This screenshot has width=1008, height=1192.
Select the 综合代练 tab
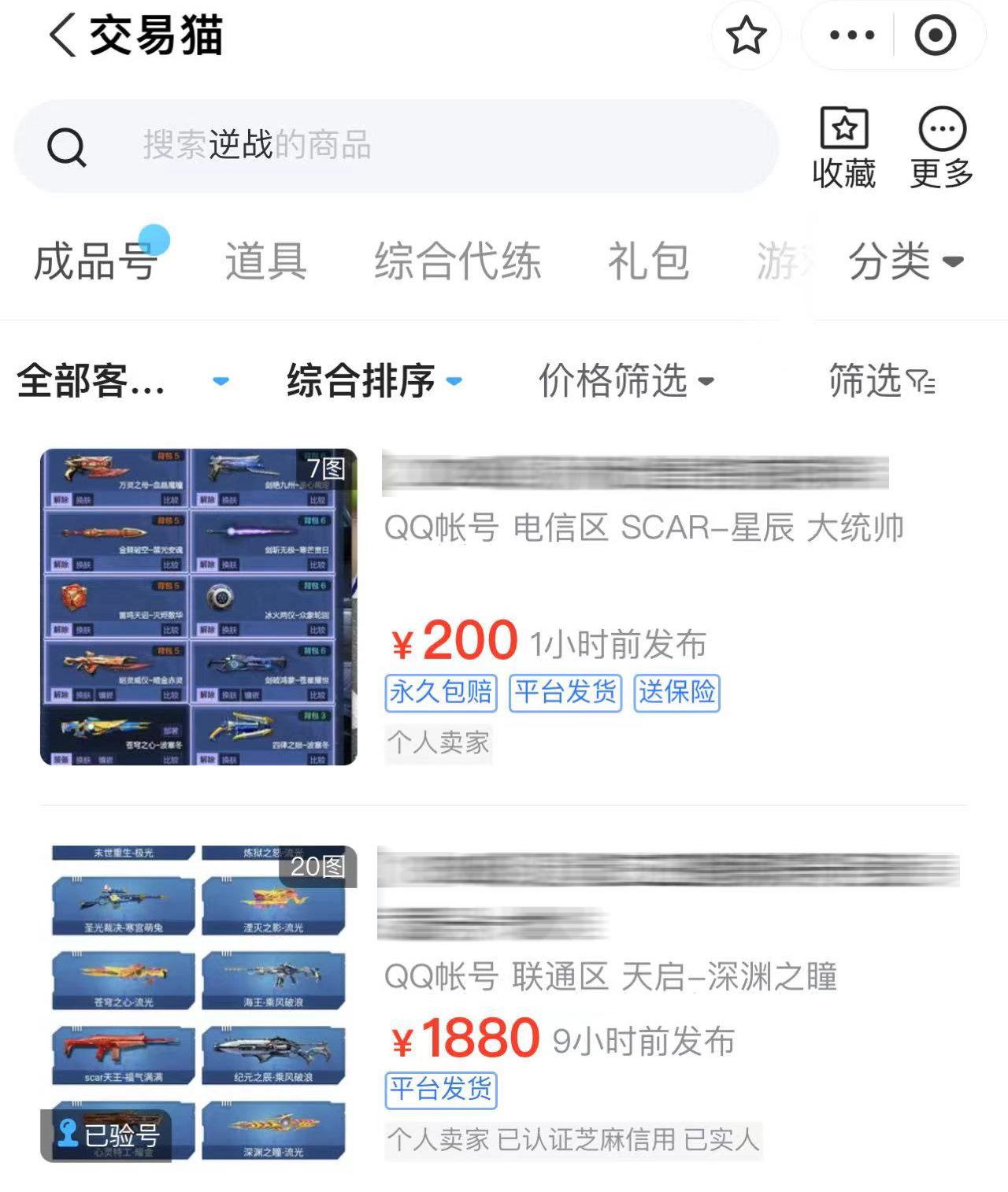pos(458,261)
